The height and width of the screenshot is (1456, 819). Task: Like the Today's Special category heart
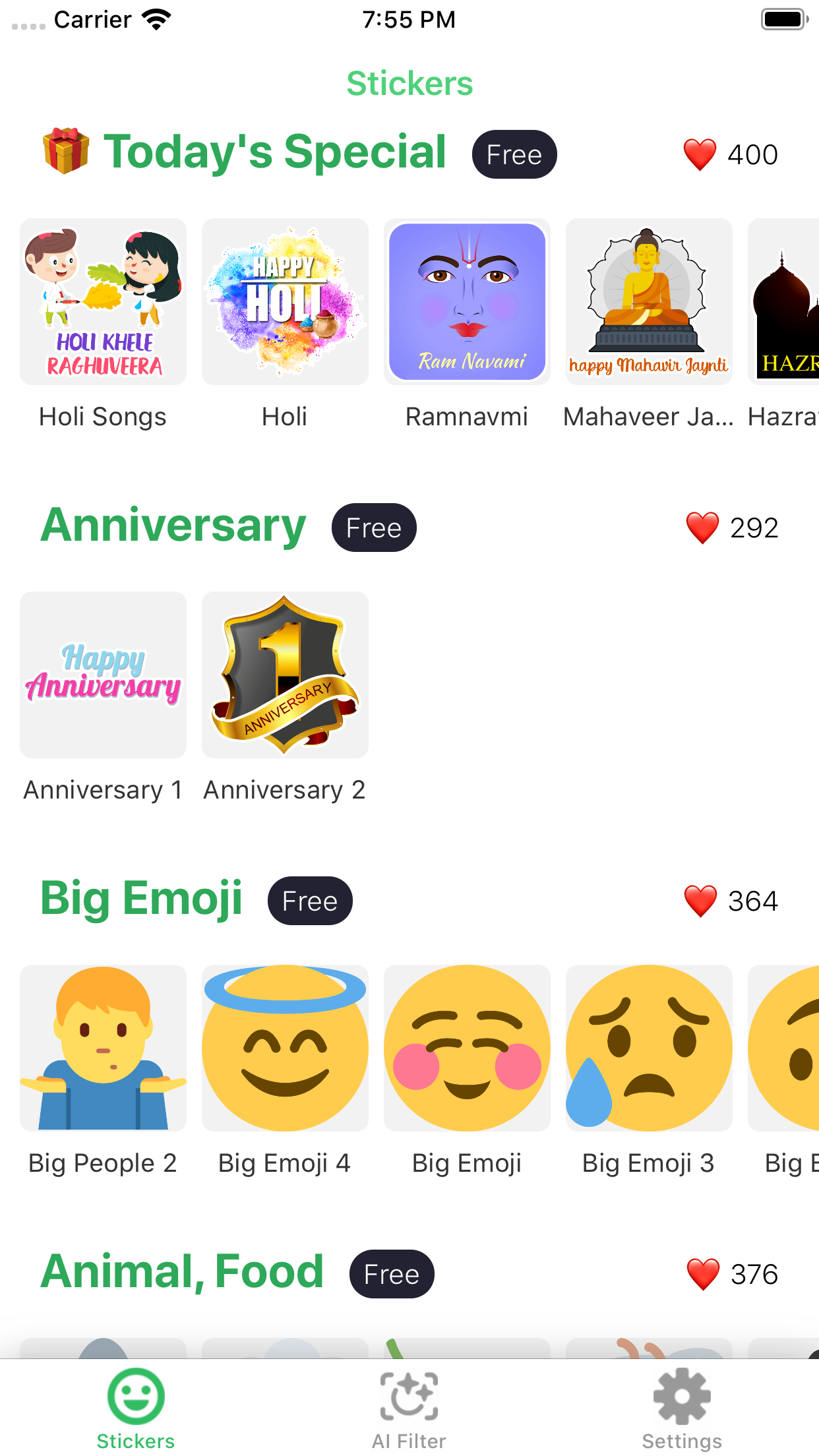pos(700,155)
